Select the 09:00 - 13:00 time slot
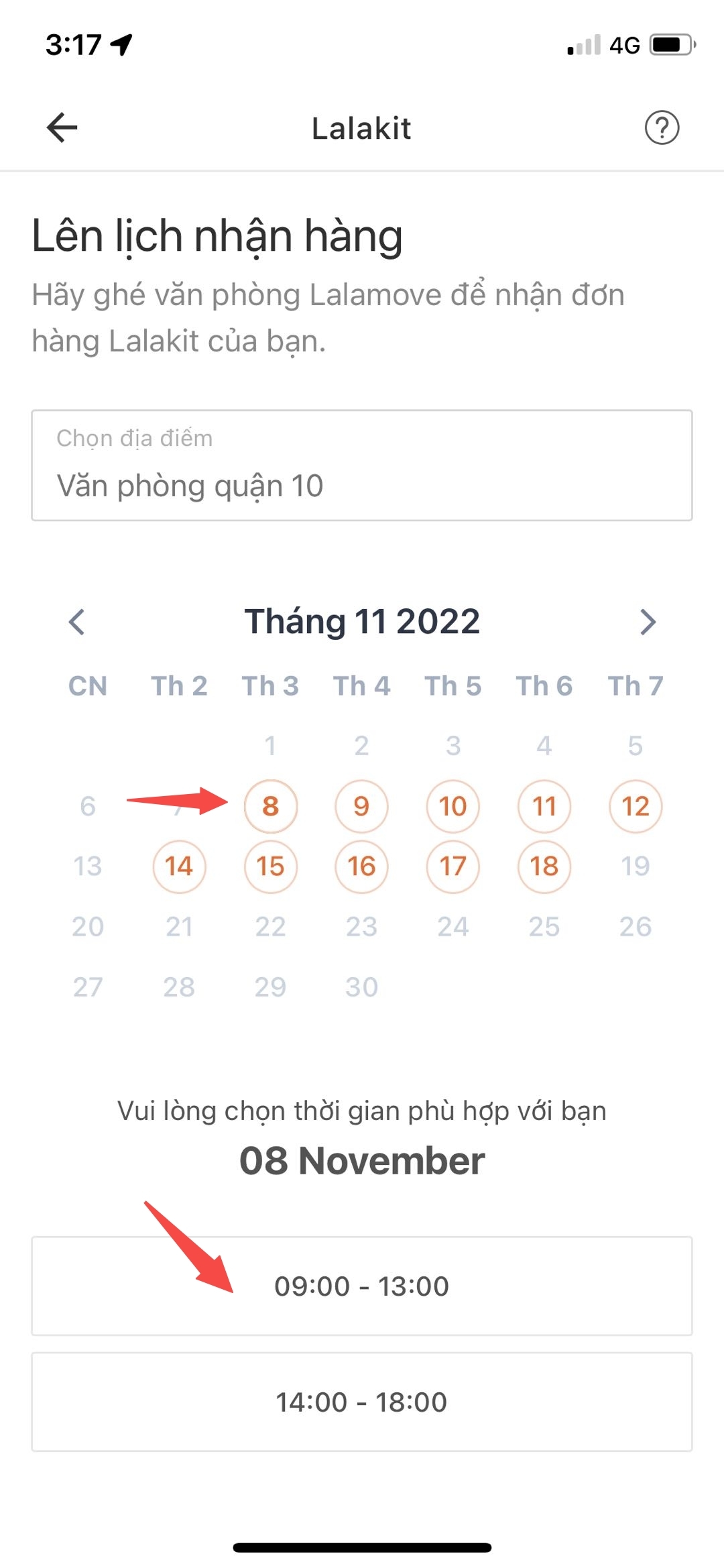The width and height of the screenshot is (724, 1568). pyautogui.click(x=362, y=1286)
